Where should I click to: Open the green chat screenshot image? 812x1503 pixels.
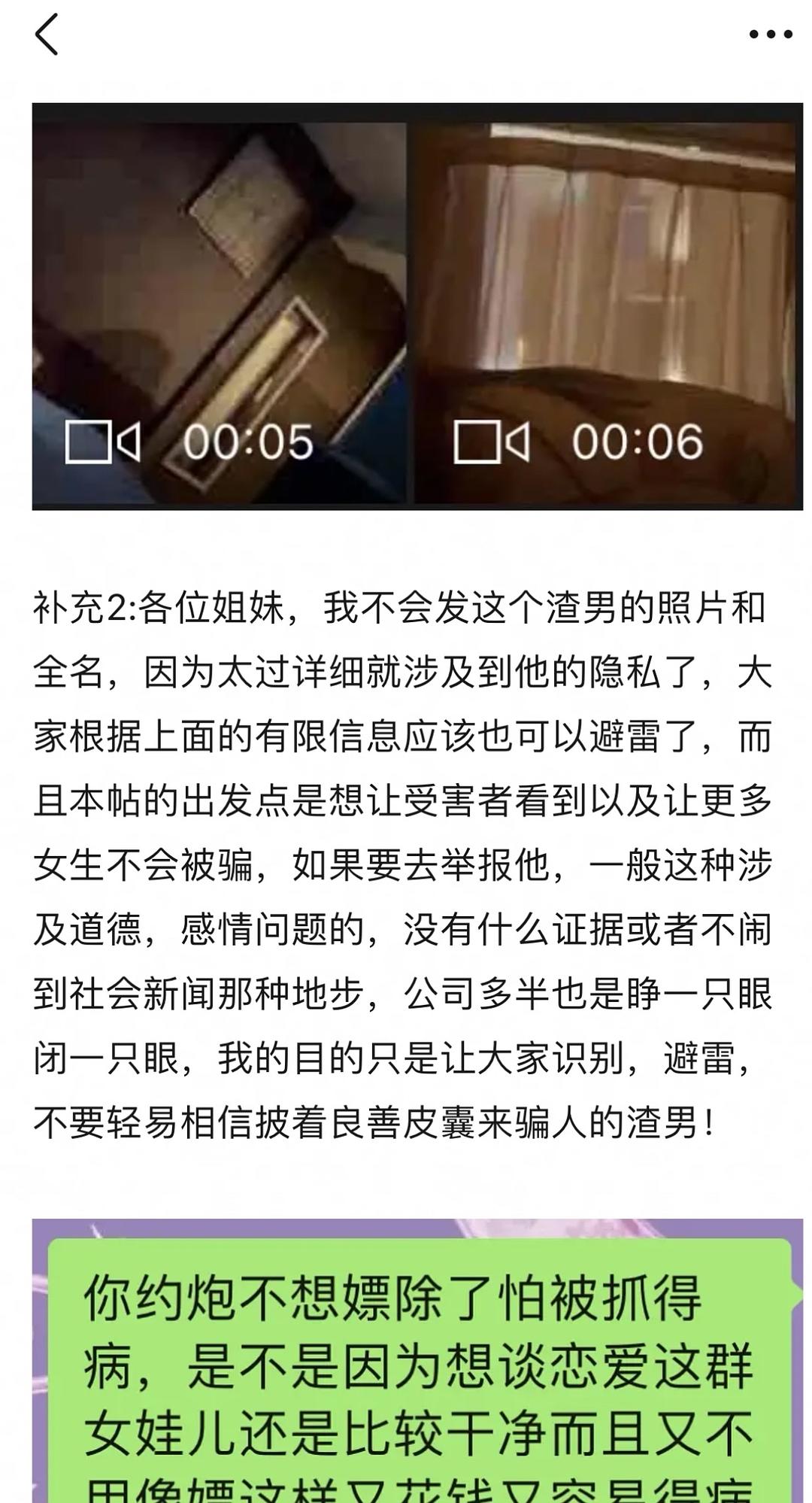pos(417,1360)
